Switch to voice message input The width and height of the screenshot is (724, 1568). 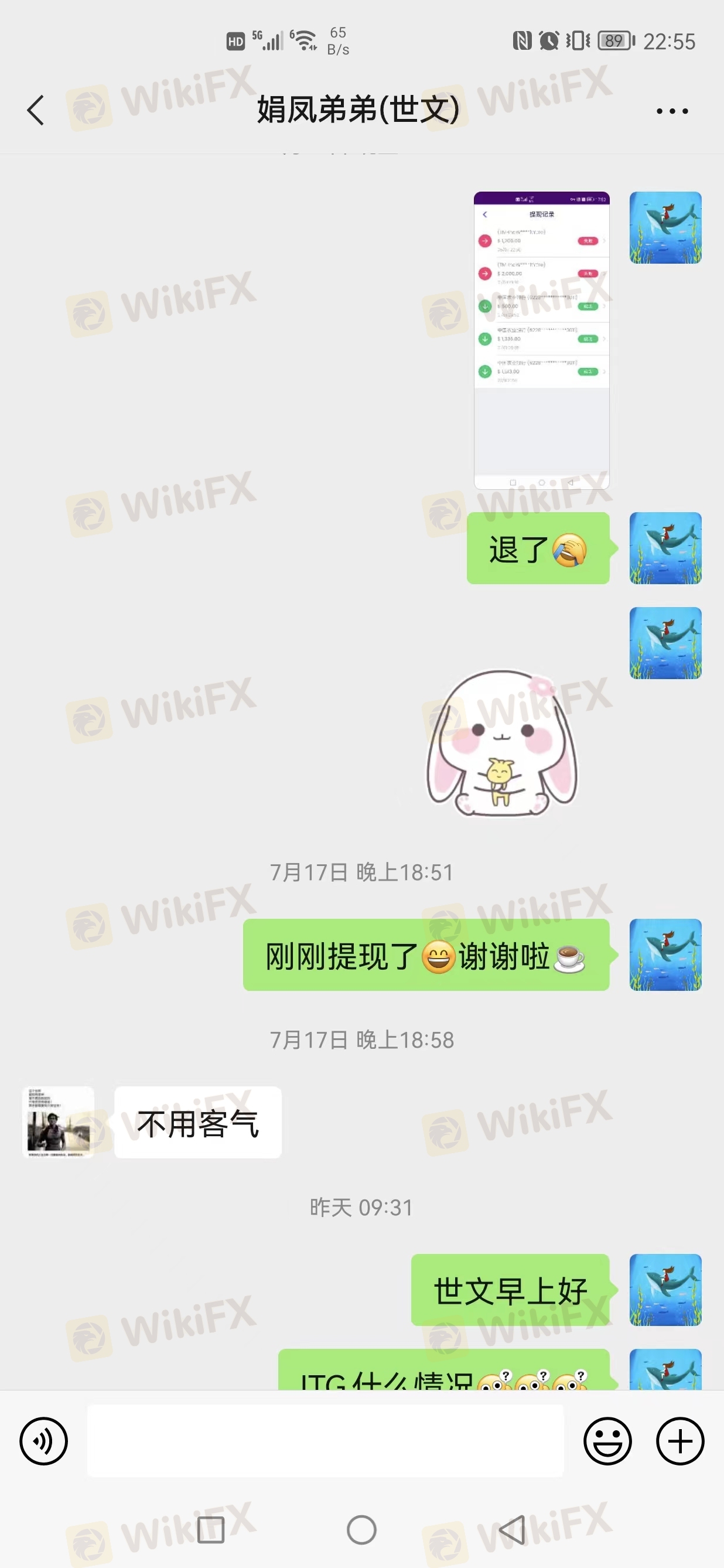(x=43, y=1440)
